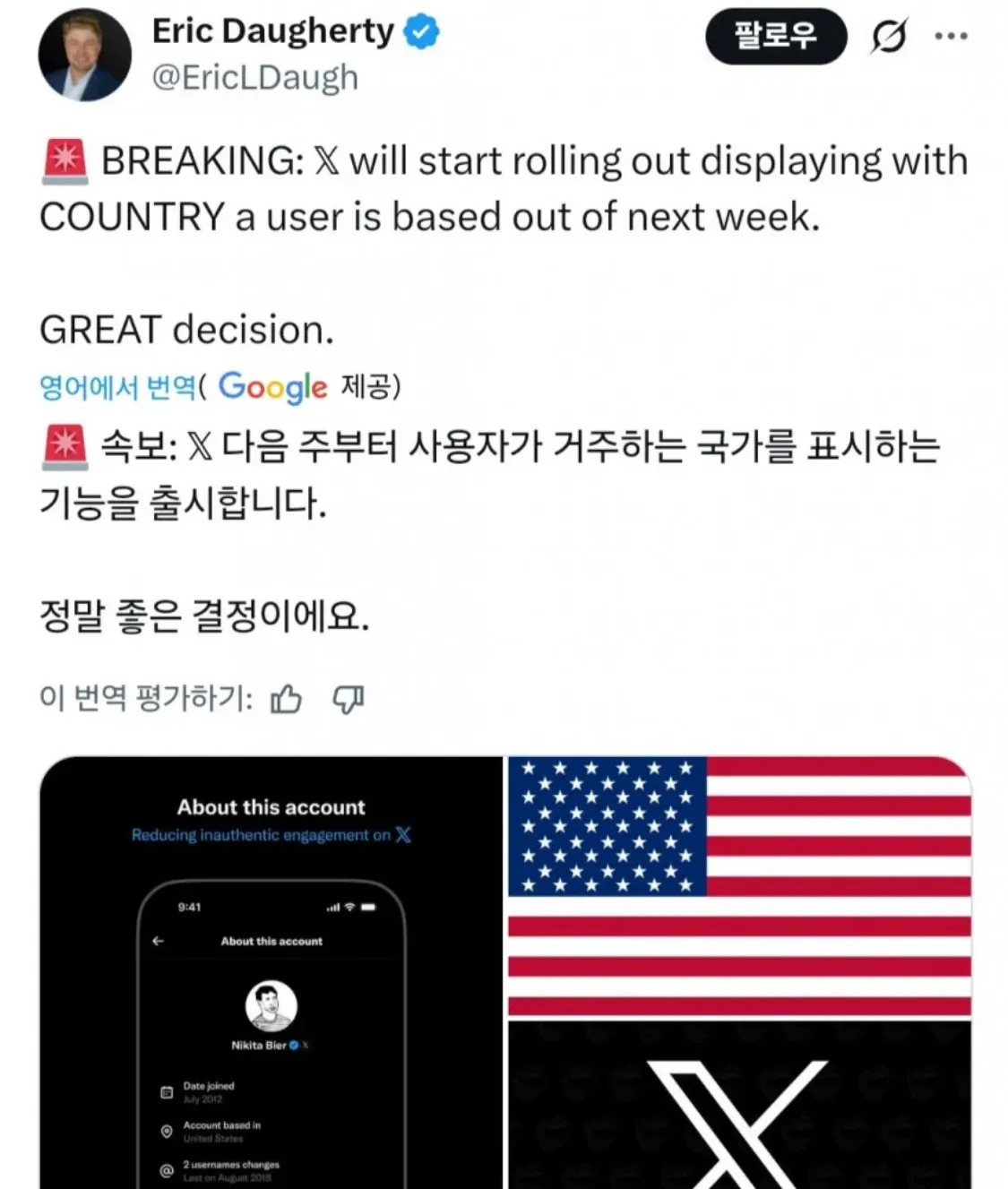
Task: Open the @EricLDaugh profile handle
Action: (255, 78)
